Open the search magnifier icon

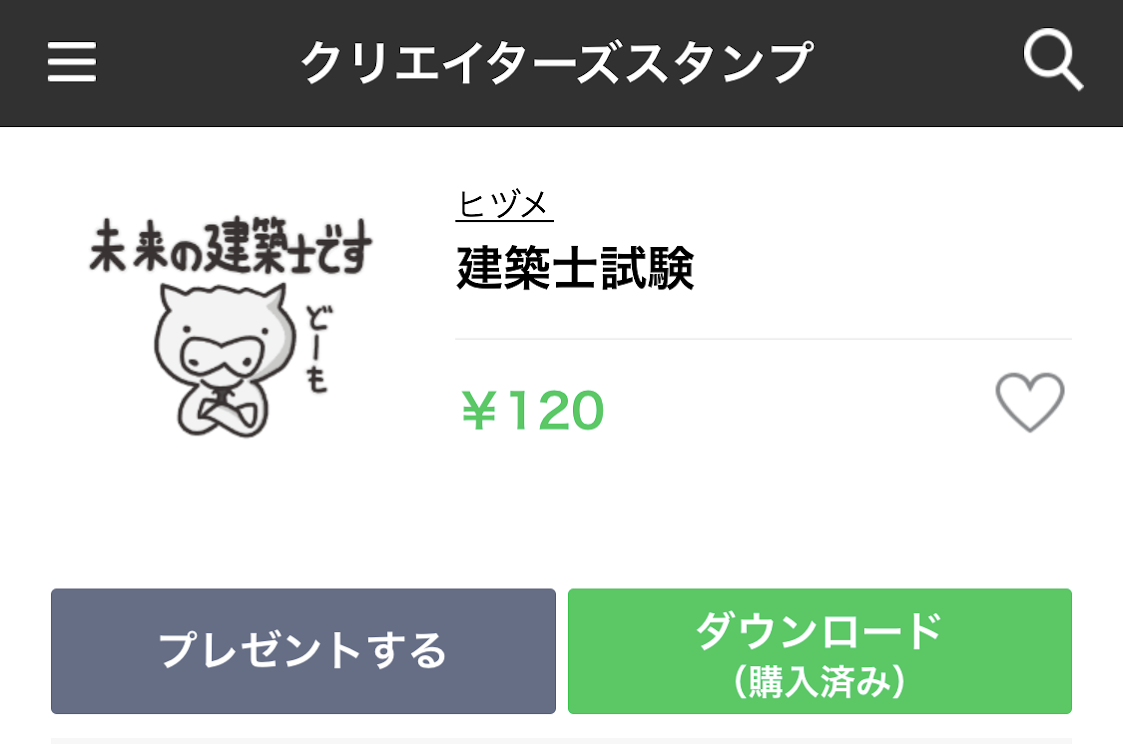tap(1053, 60)
